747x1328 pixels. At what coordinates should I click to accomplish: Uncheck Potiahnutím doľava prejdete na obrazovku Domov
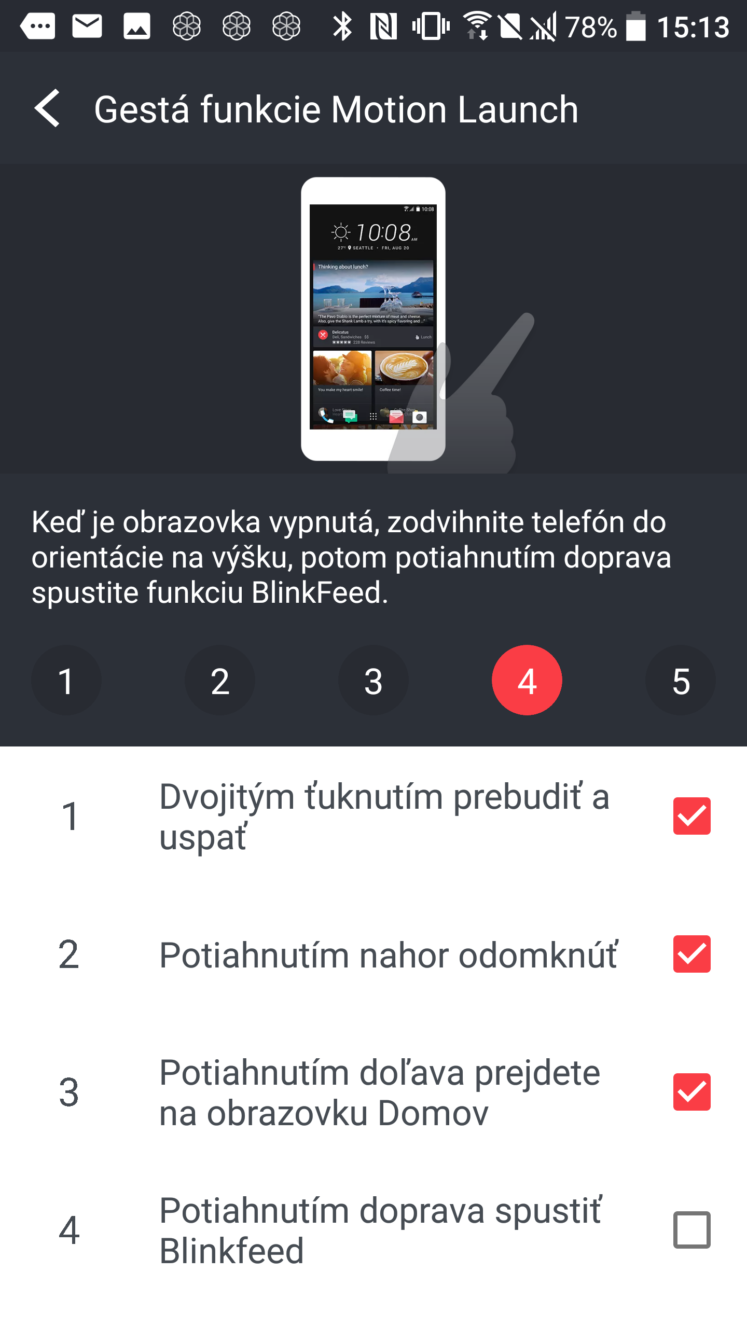[x=691, y=1092]
